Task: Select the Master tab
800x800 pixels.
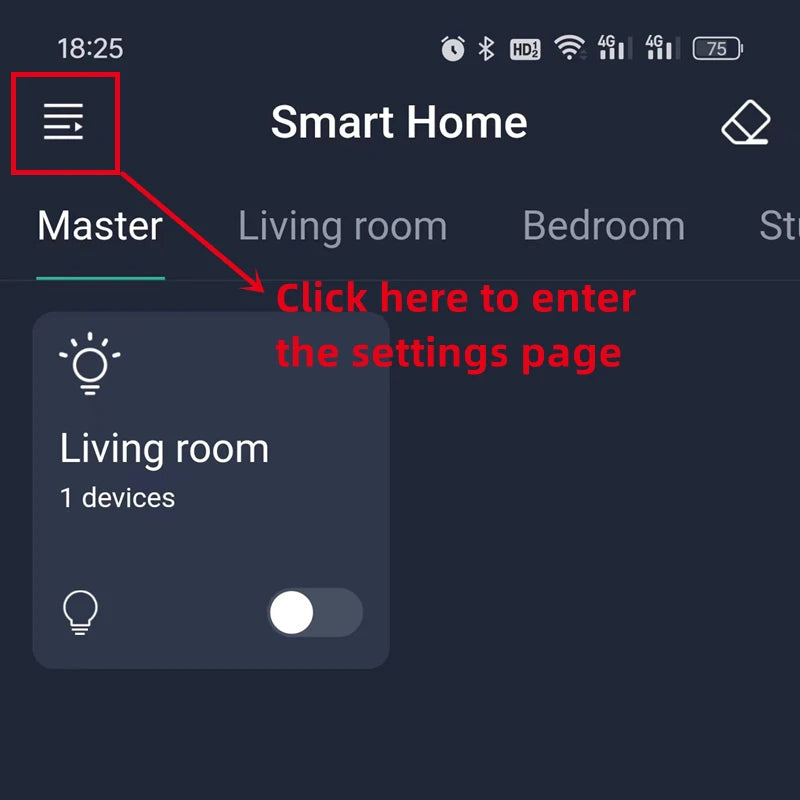Action: (x=100, y=227)
